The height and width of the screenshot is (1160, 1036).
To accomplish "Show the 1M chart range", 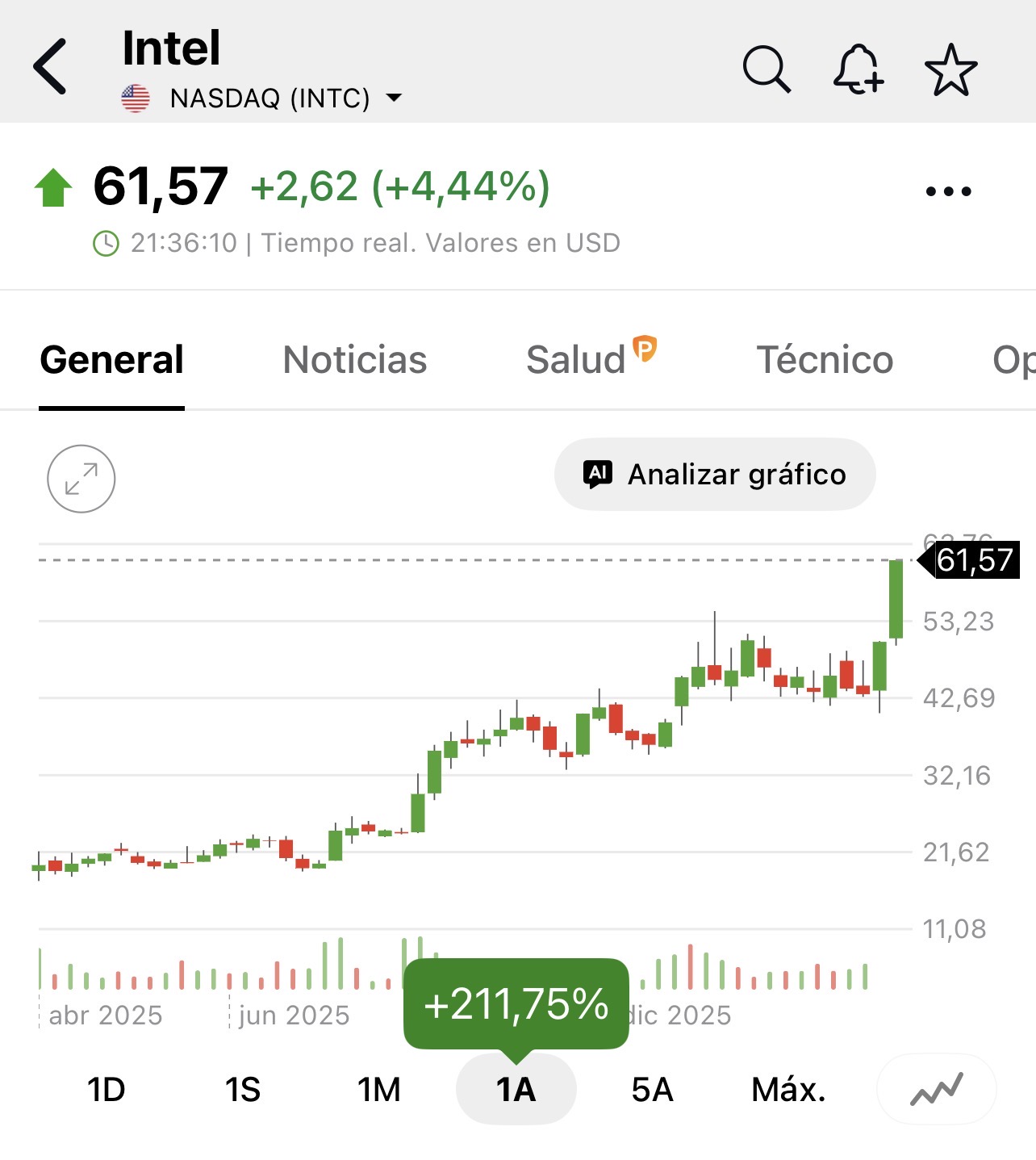I will click(x=379, y=1090).
